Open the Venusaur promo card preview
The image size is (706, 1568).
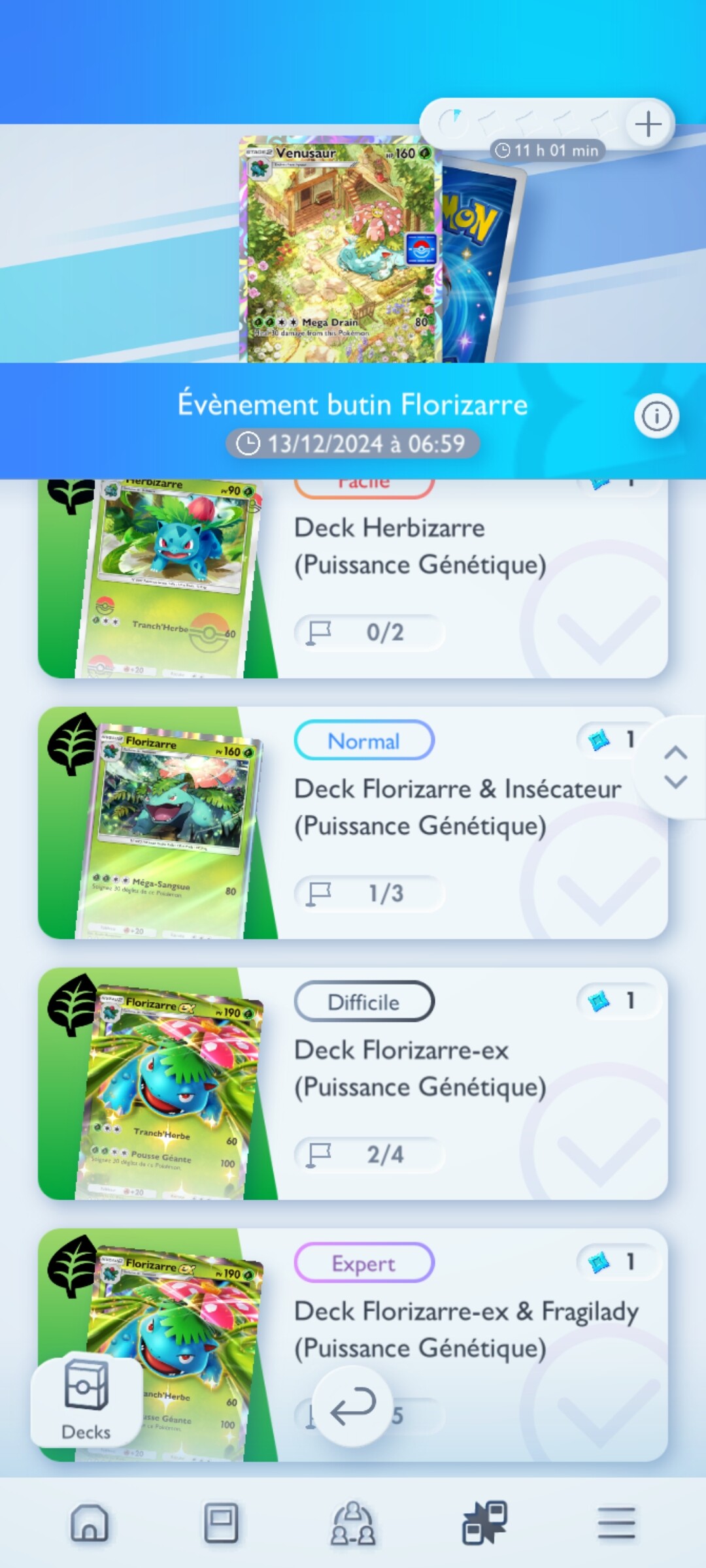(x=339, y=250)
